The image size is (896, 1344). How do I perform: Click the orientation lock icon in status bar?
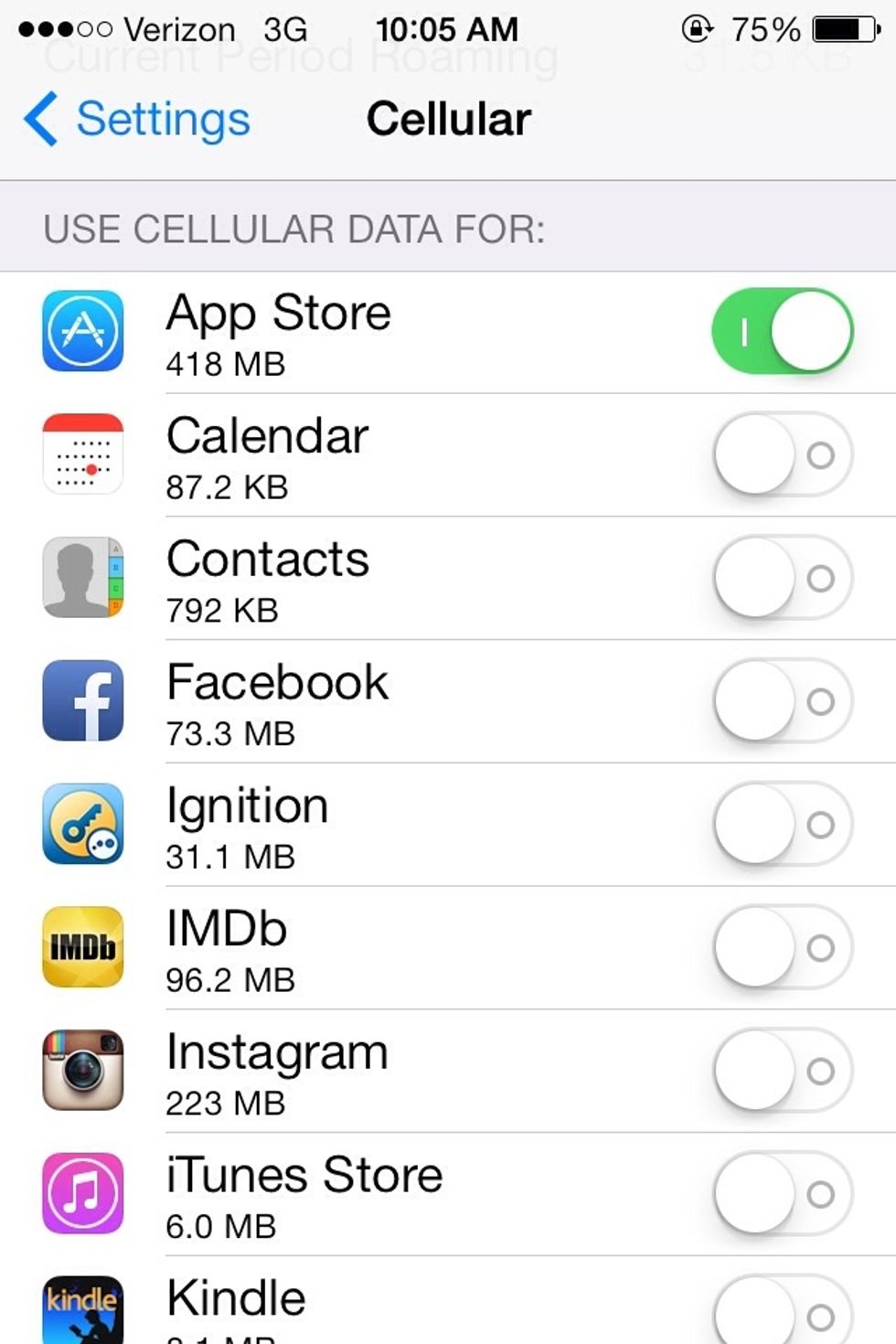tap(698, 29)
